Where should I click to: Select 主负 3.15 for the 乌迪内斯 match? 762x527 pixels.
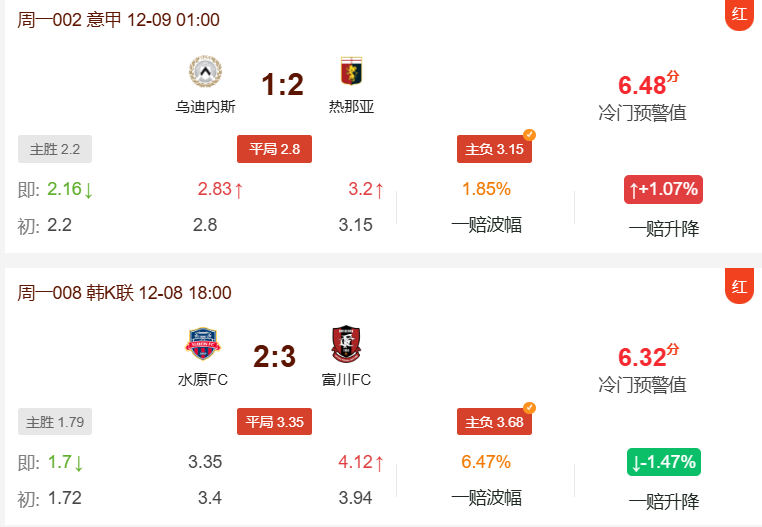[x=494, y=150]
